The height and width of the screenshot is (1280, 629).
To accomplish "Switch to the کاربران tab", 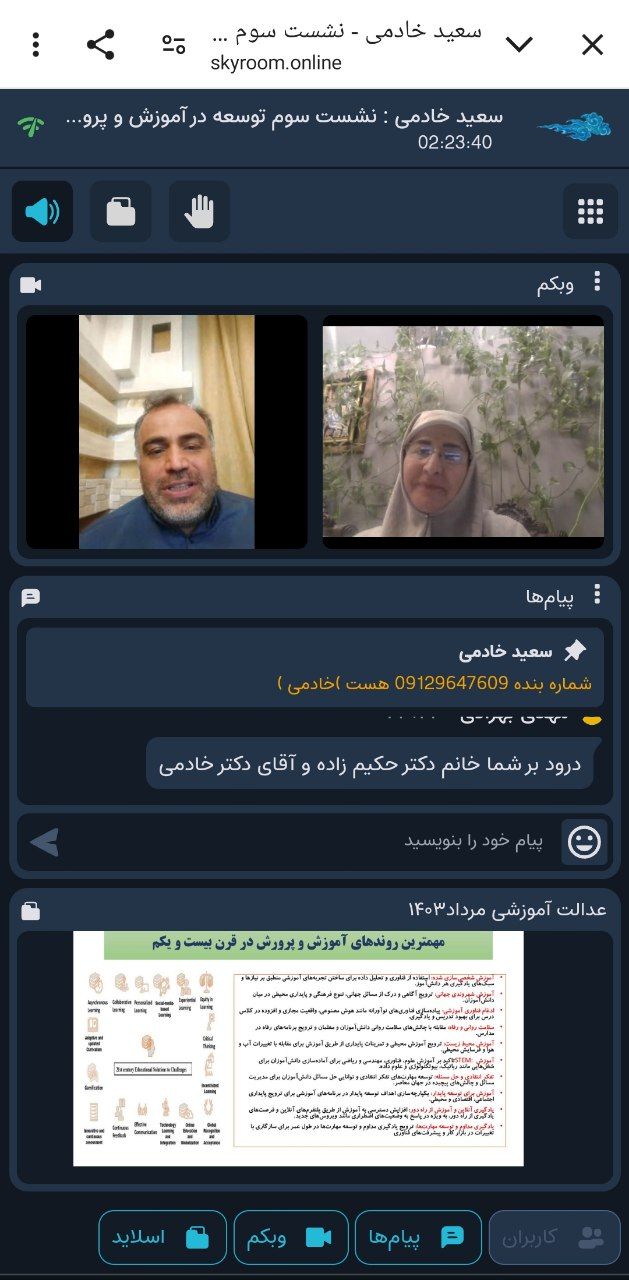I will pos(553,1237).
